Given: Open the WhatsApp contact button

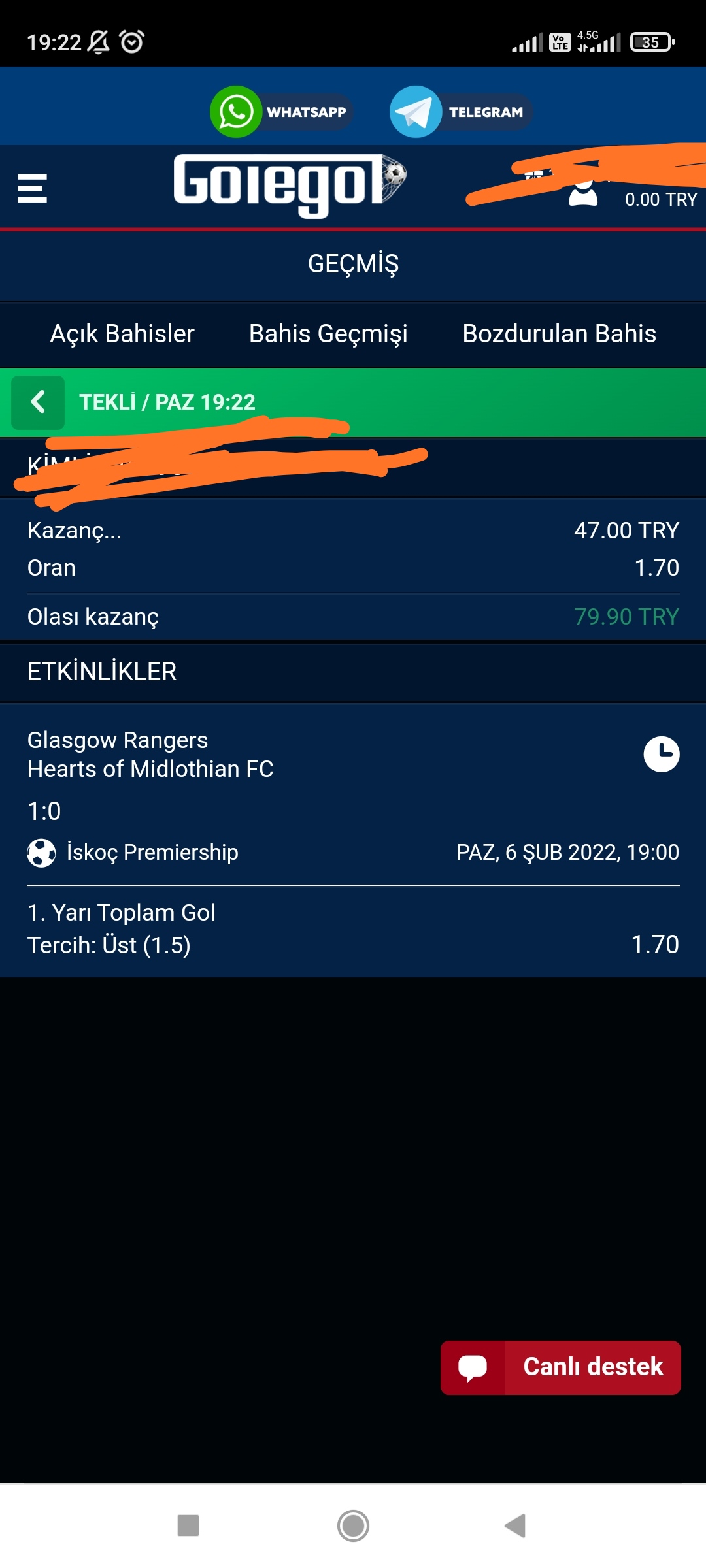Looking at the screenshot, I should click(282, 112).
